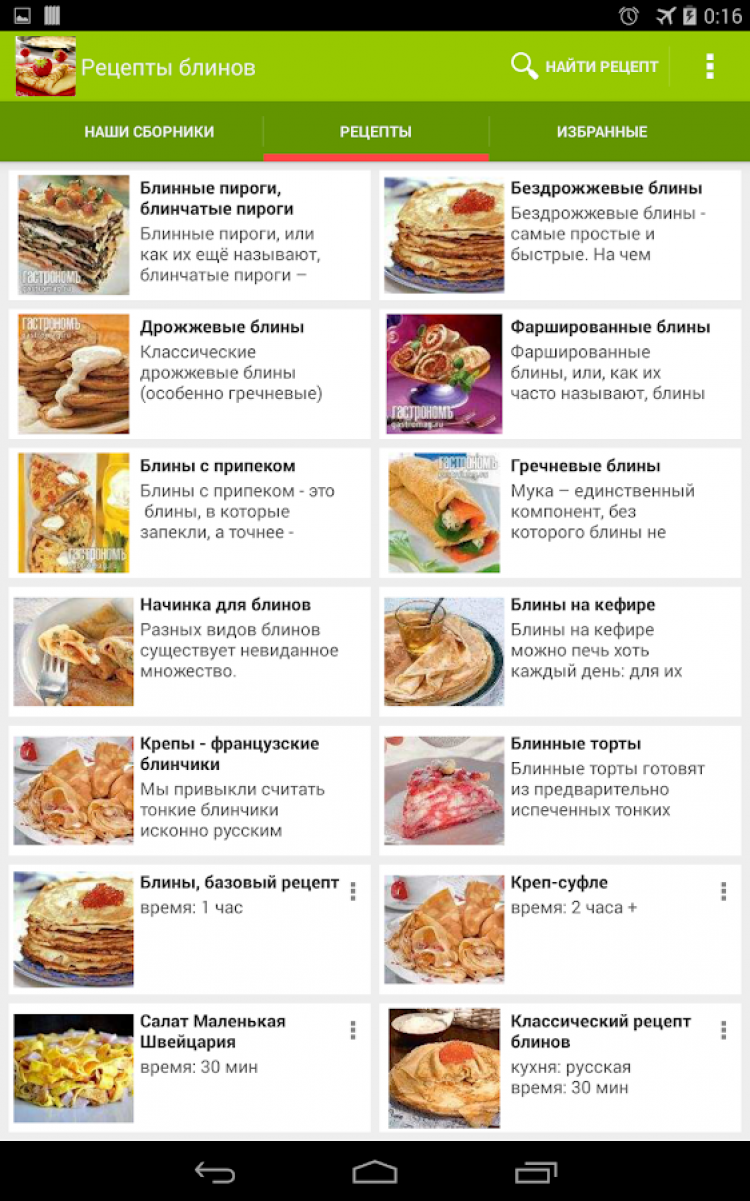Select the РЕЦЕПТЫ tab
Screen dimensions: 750x1201
(375, 132)
